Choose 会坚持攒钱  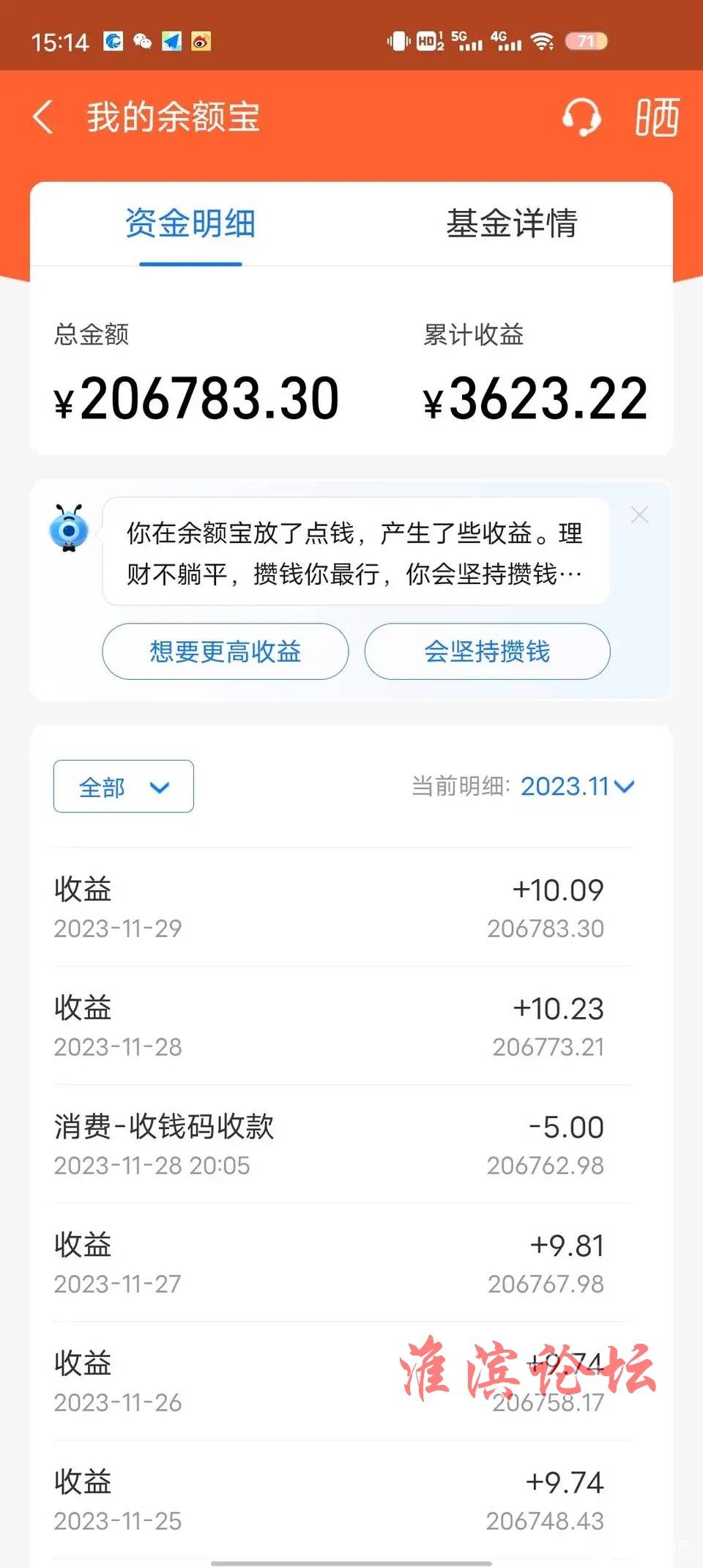click(x=488, y=651)
